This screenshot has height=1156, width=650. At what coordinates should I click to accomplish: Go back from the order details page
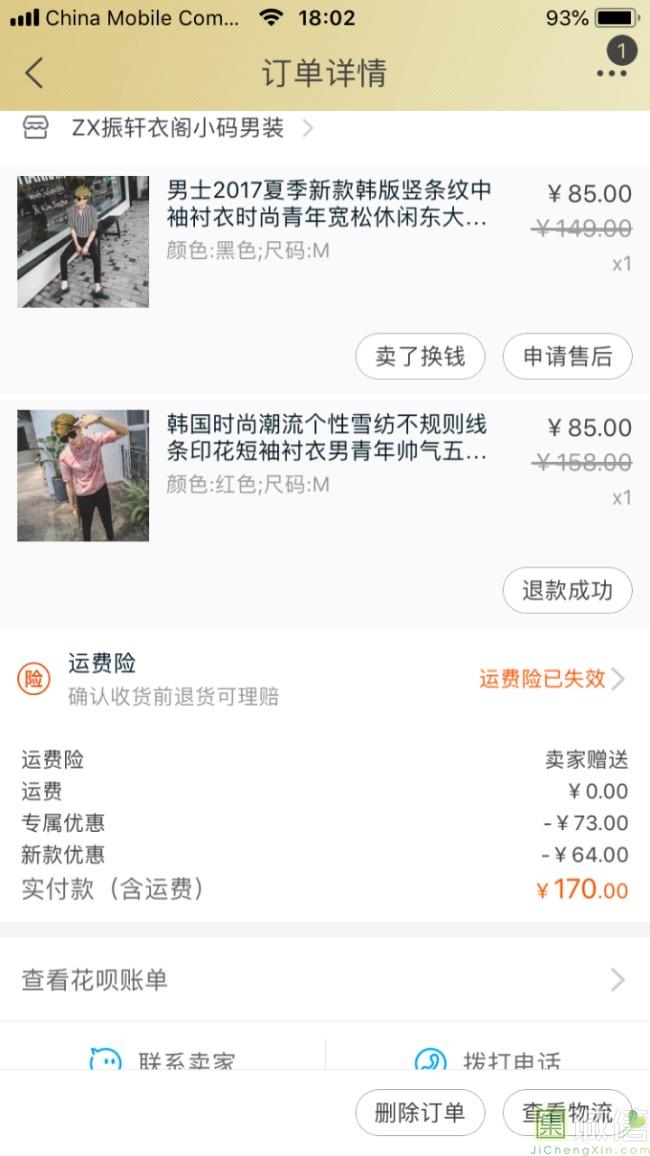click(35, 73)
